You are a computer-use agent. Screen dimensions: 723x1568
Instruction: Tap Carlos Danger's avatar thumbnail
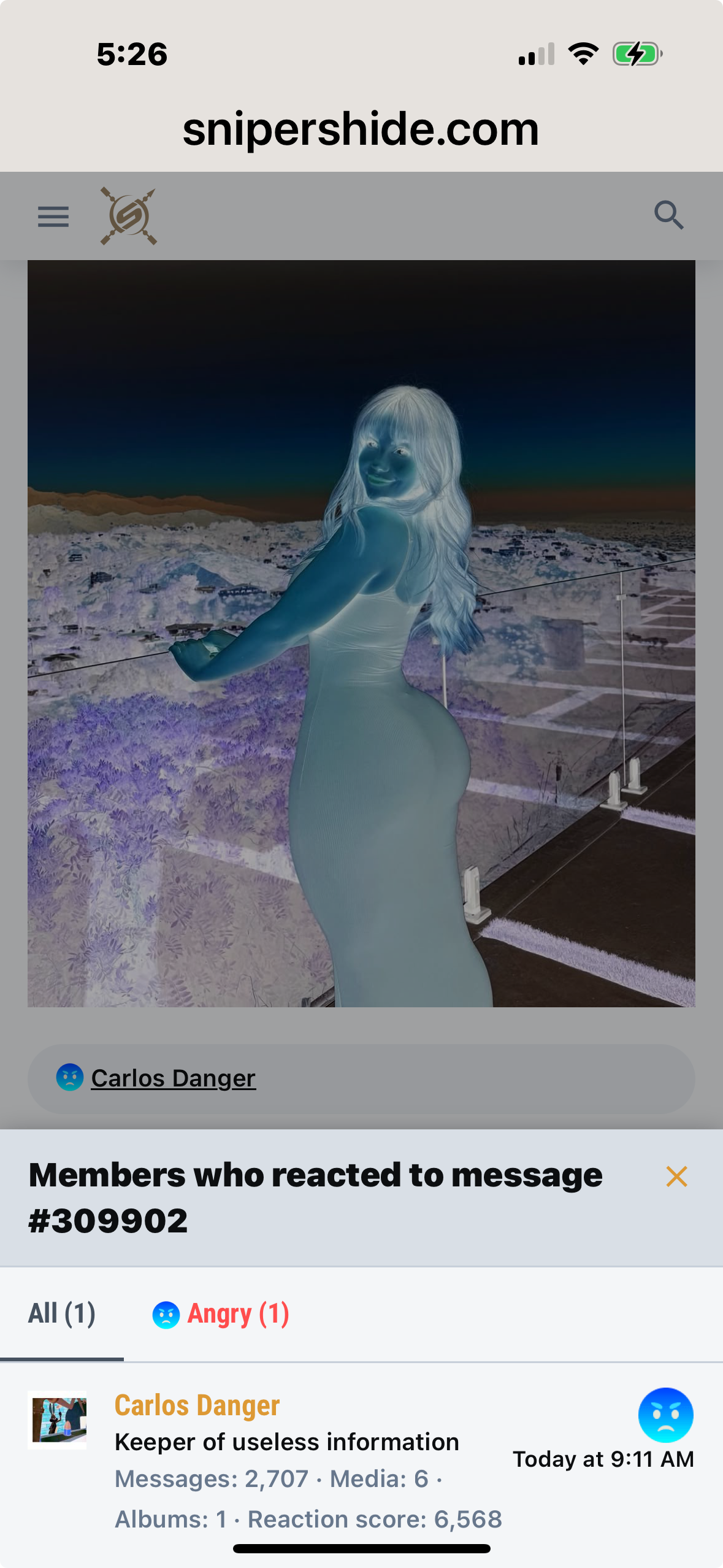[57, 1420]
